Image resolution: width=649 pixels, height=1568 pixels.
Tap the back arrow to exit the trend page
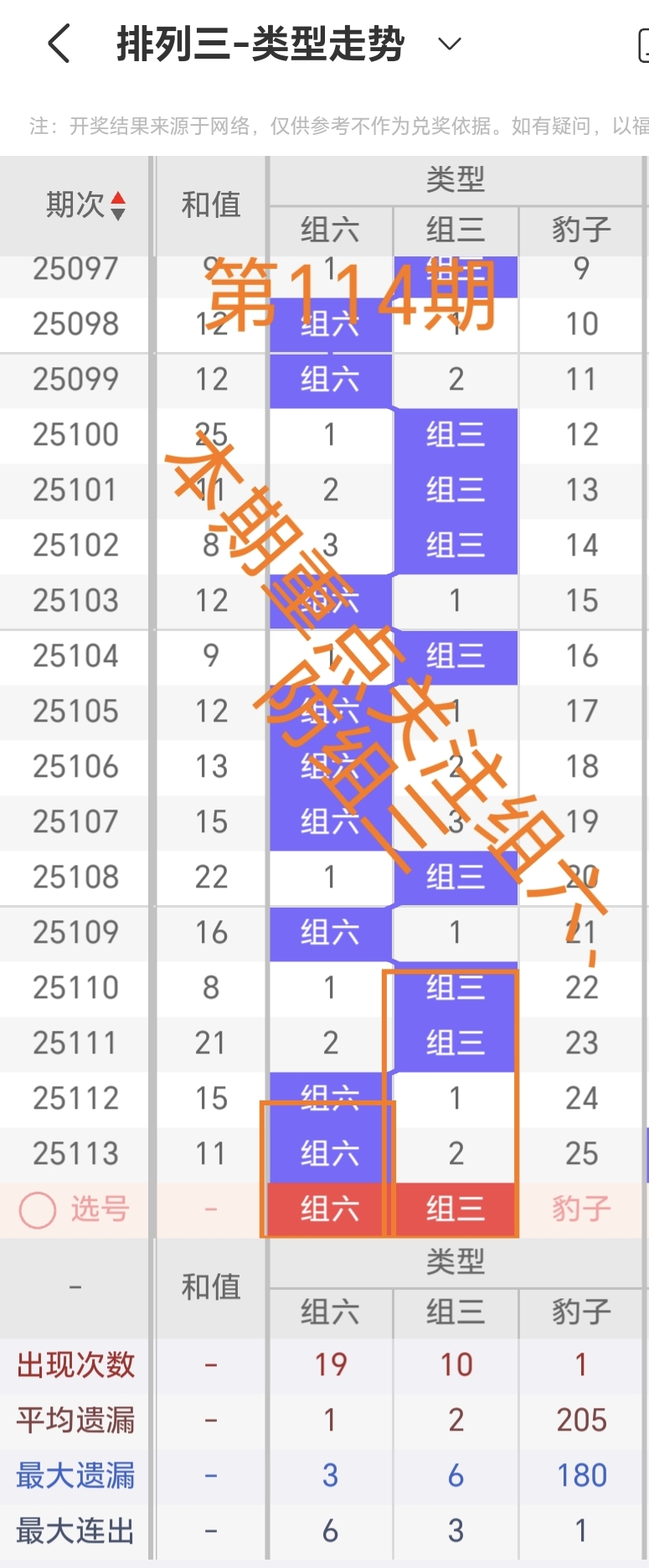(x=59, y=44)
